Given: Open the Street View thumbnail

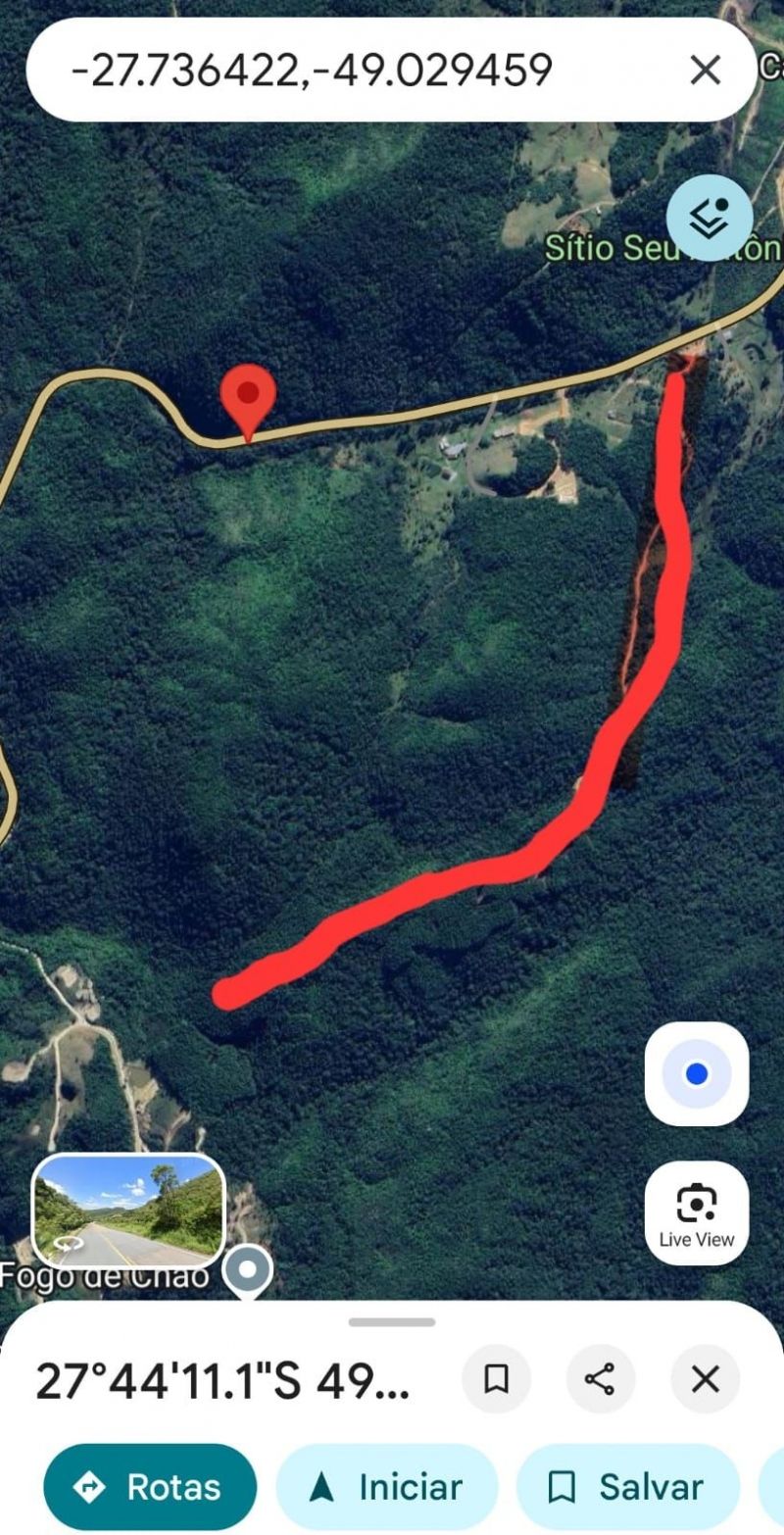Looking at the screenshot, I should (x=128, y=1212).
